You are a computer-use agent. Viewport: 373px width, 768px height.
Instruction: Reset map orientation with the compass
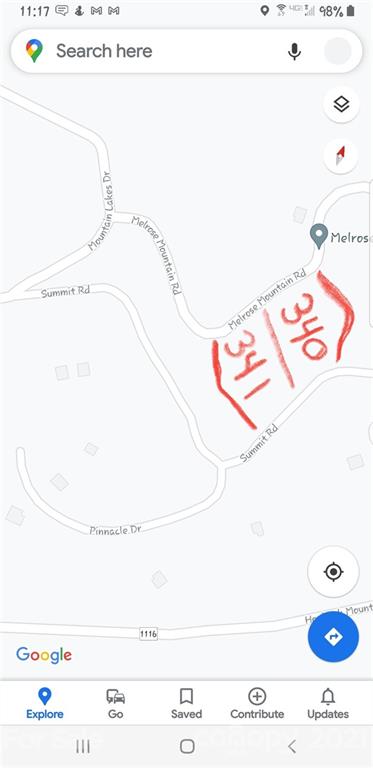341,156
